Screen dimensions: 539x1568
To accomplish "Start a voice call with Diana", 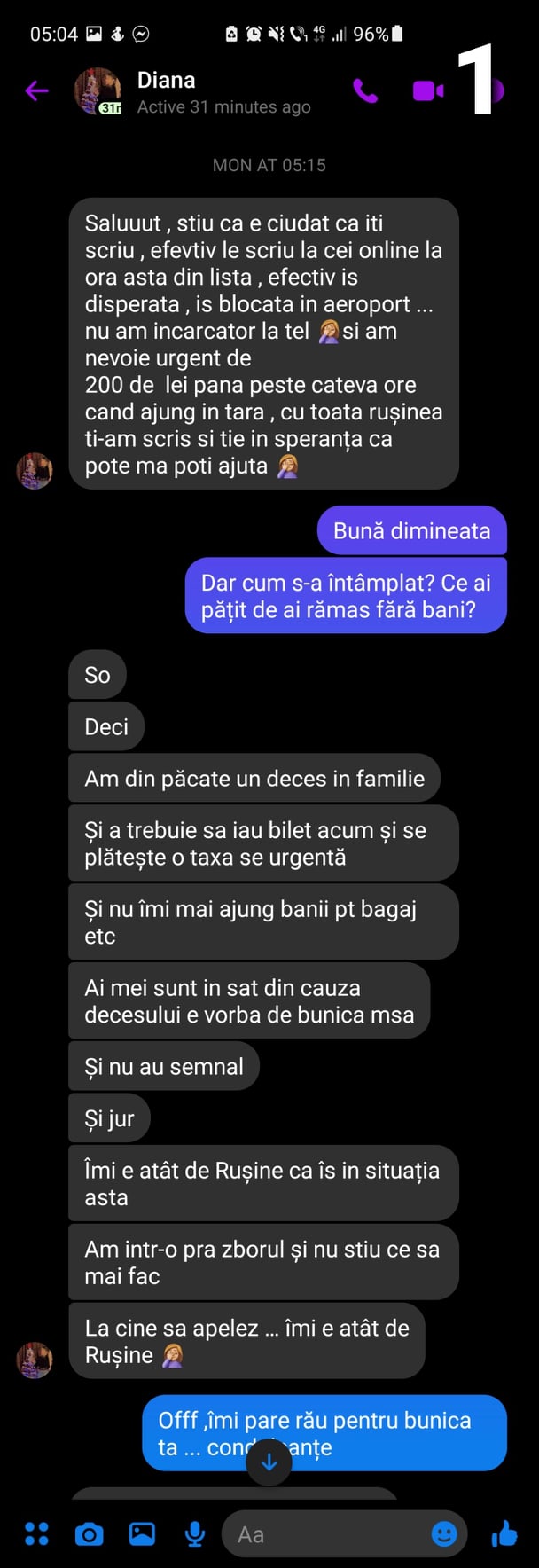I will click(365, 90).
